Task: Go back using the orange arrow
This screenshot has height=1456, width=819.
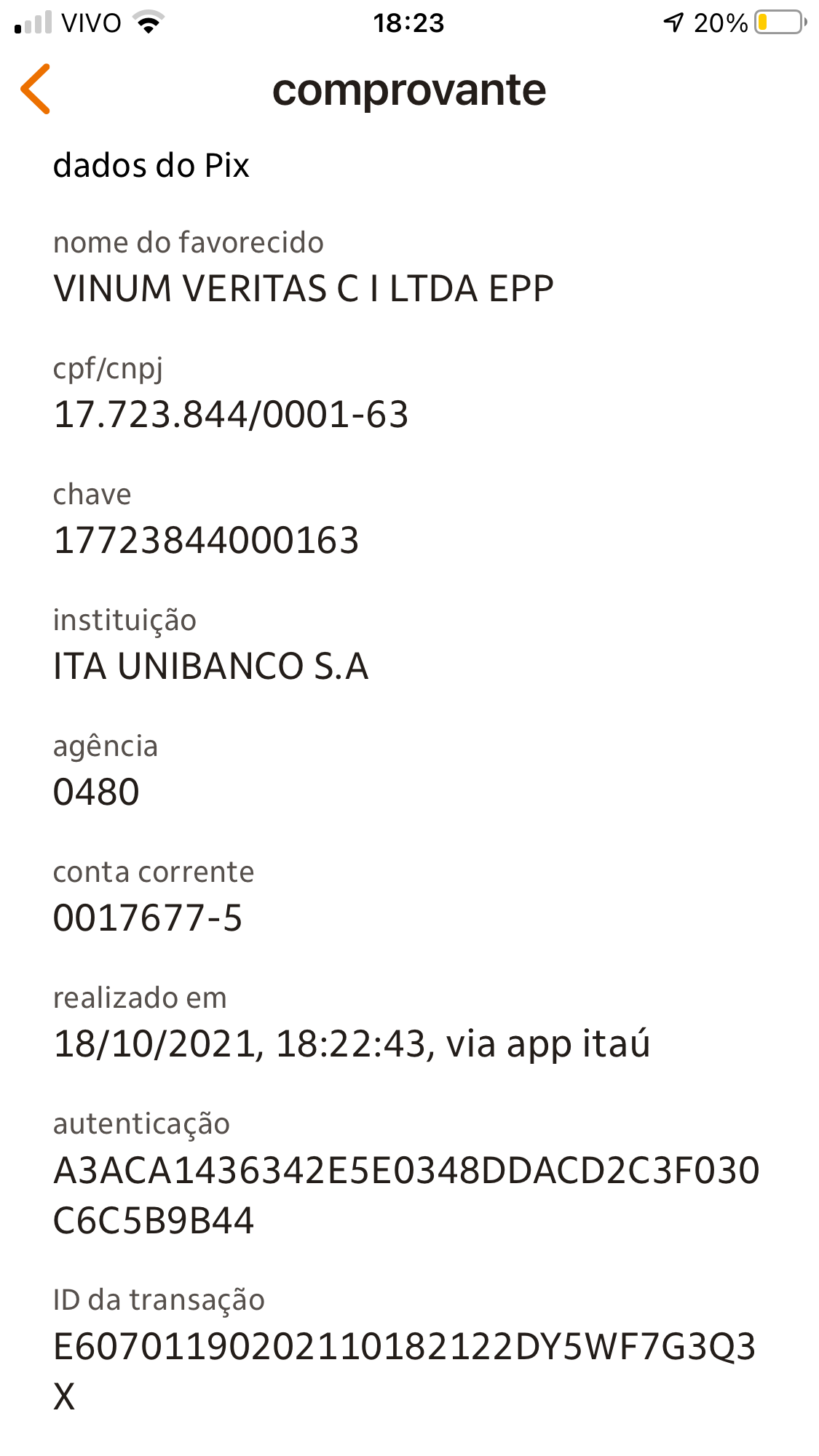Action: coord(35,89)
